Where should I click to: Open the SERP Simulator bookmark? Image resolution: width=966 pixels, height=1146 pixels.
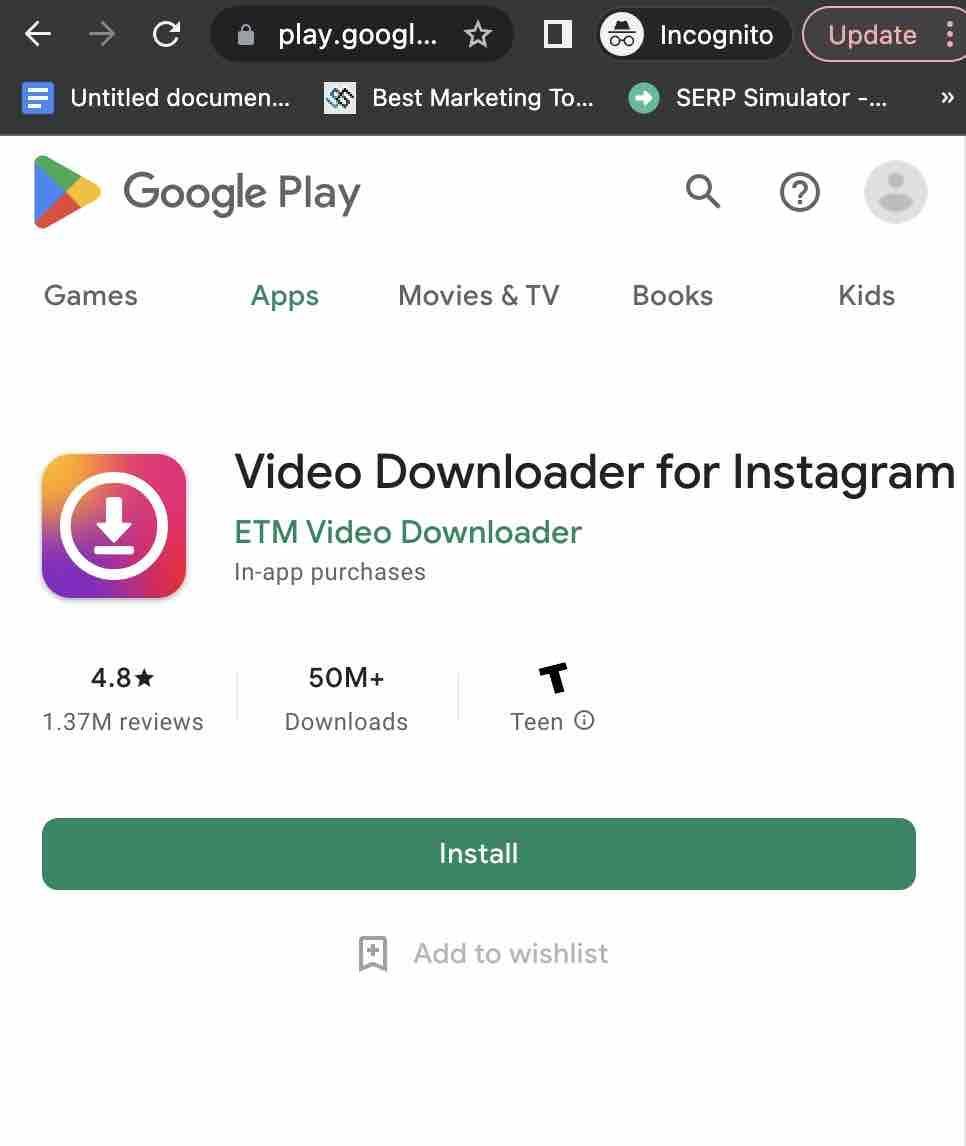(757, 98)
